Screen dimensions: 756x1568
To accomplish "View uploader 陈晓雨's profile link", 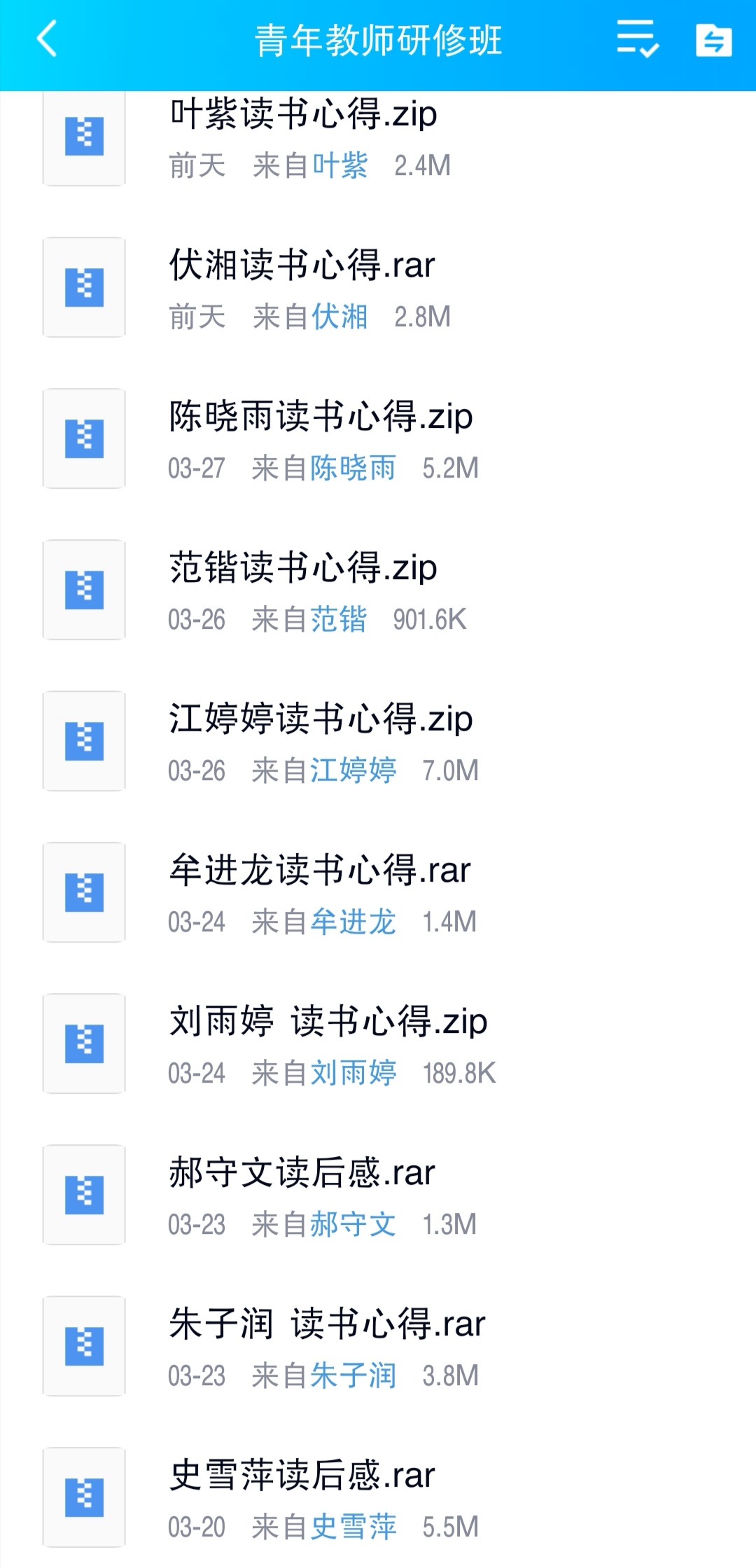I will click(x=353, y=468).
